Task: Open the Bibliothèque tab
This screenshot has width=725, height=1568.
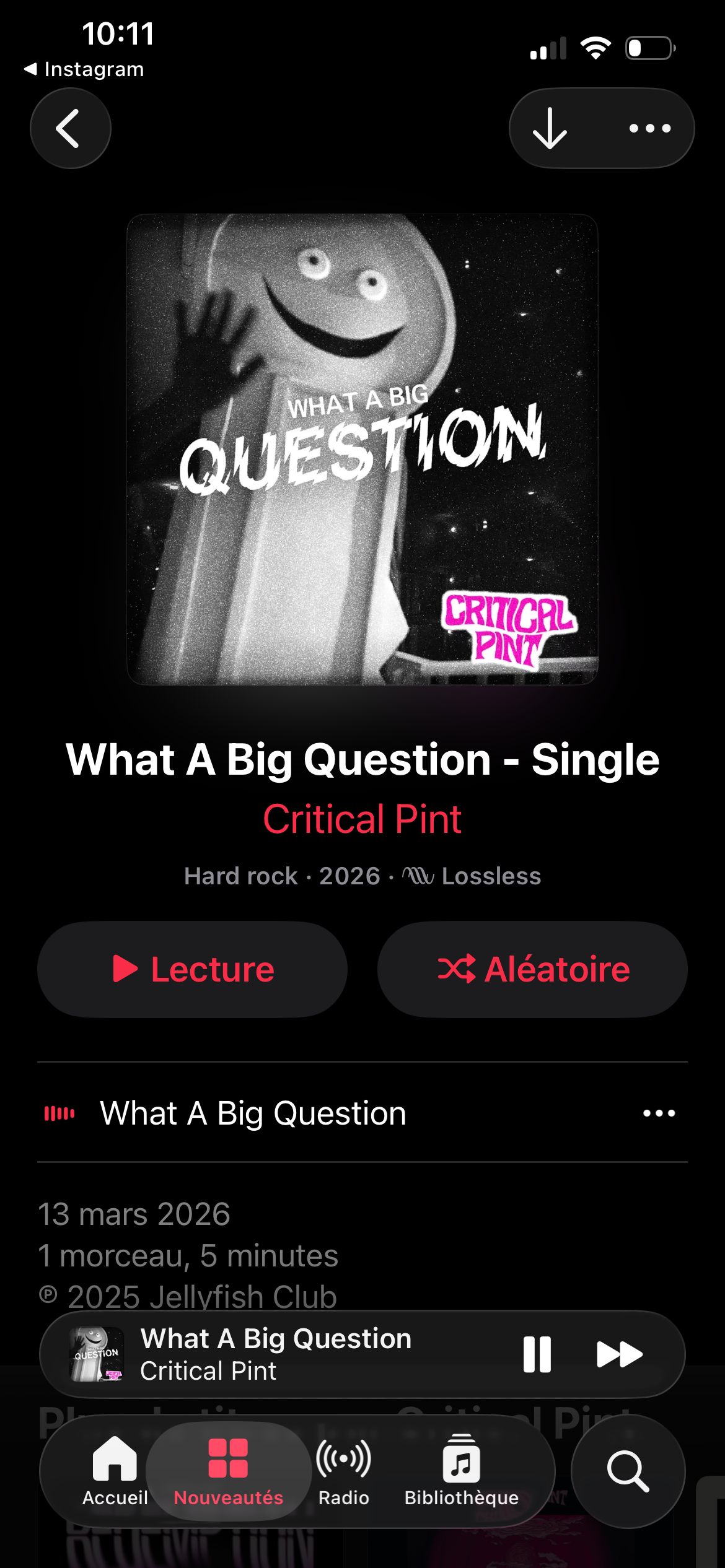Action: click(x=461, y=1471)
